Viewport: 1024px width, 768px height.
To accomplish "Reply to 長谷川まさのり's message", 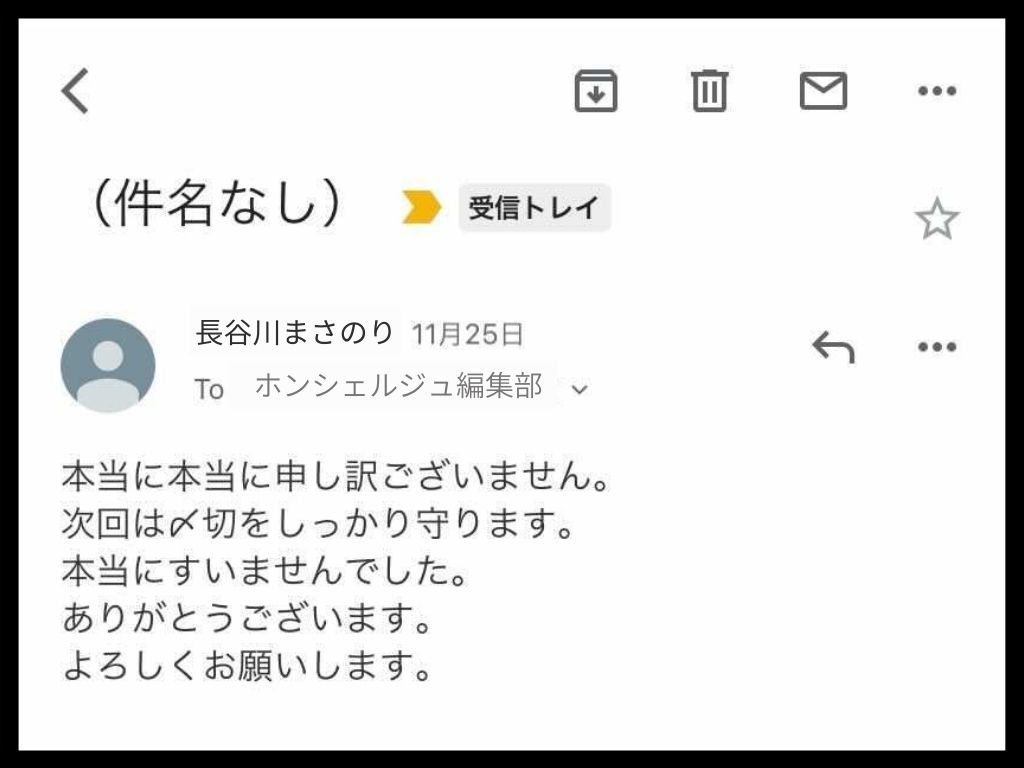I will pos(833,347).
